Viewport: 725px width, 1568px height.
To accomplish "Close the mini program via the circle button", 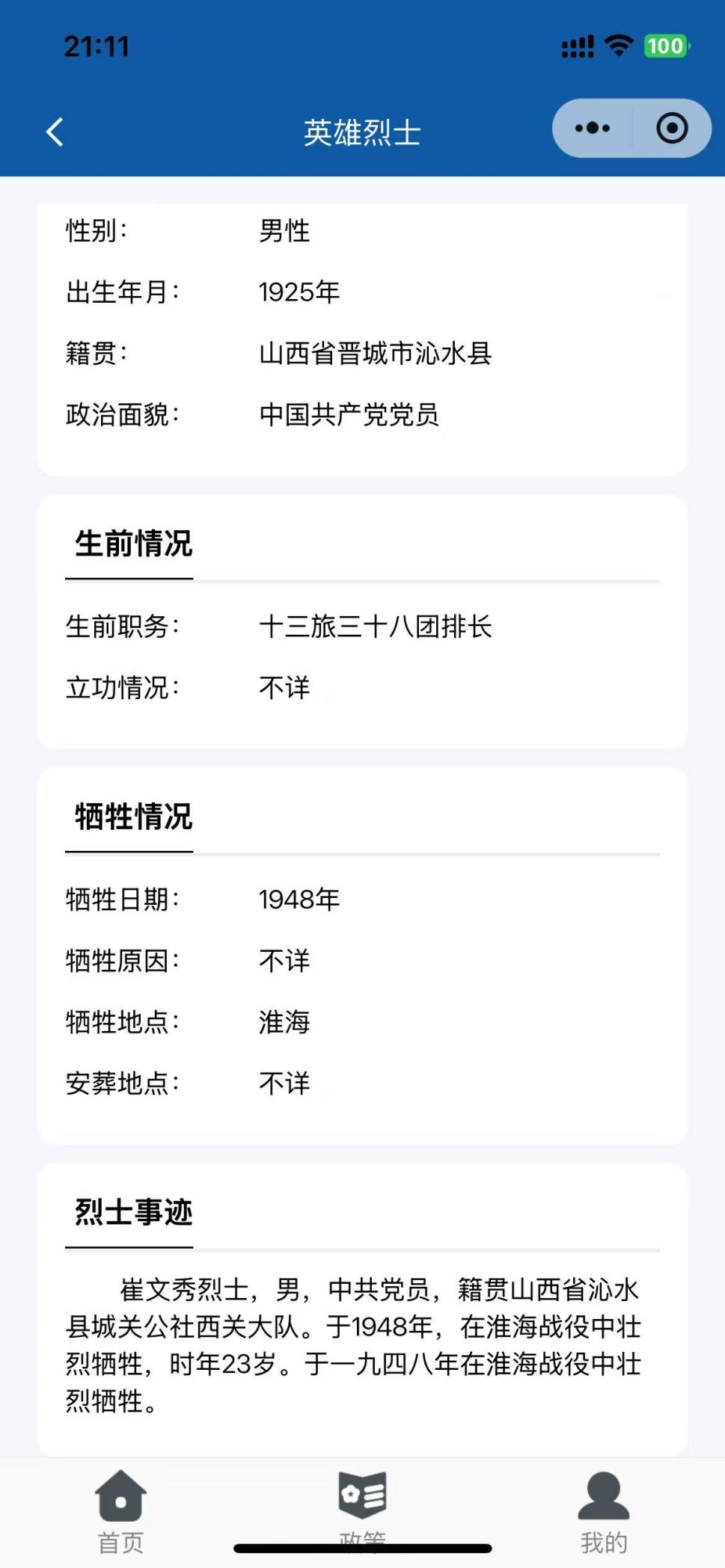I will coord(672,129).
